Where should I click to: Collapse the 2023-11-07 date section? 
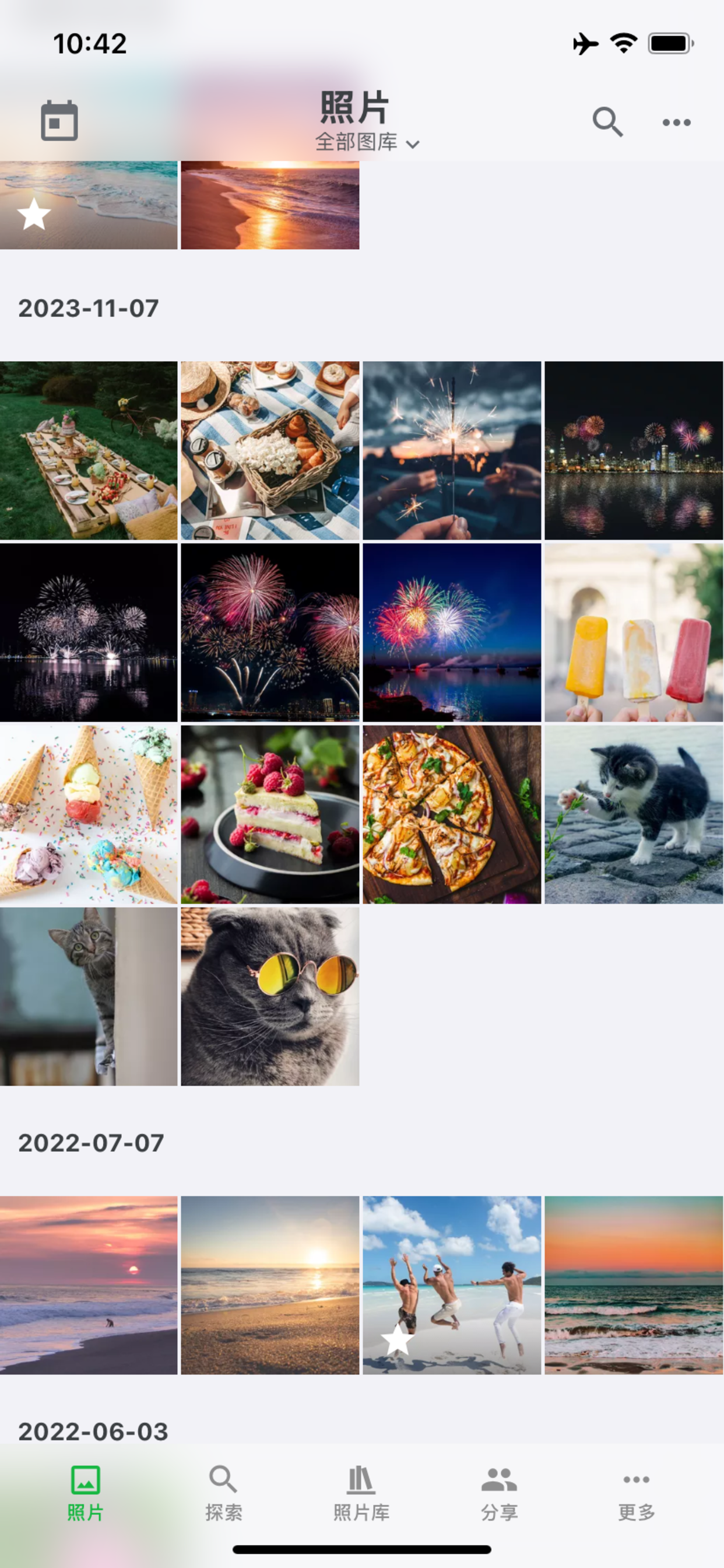tap(90, 309)
